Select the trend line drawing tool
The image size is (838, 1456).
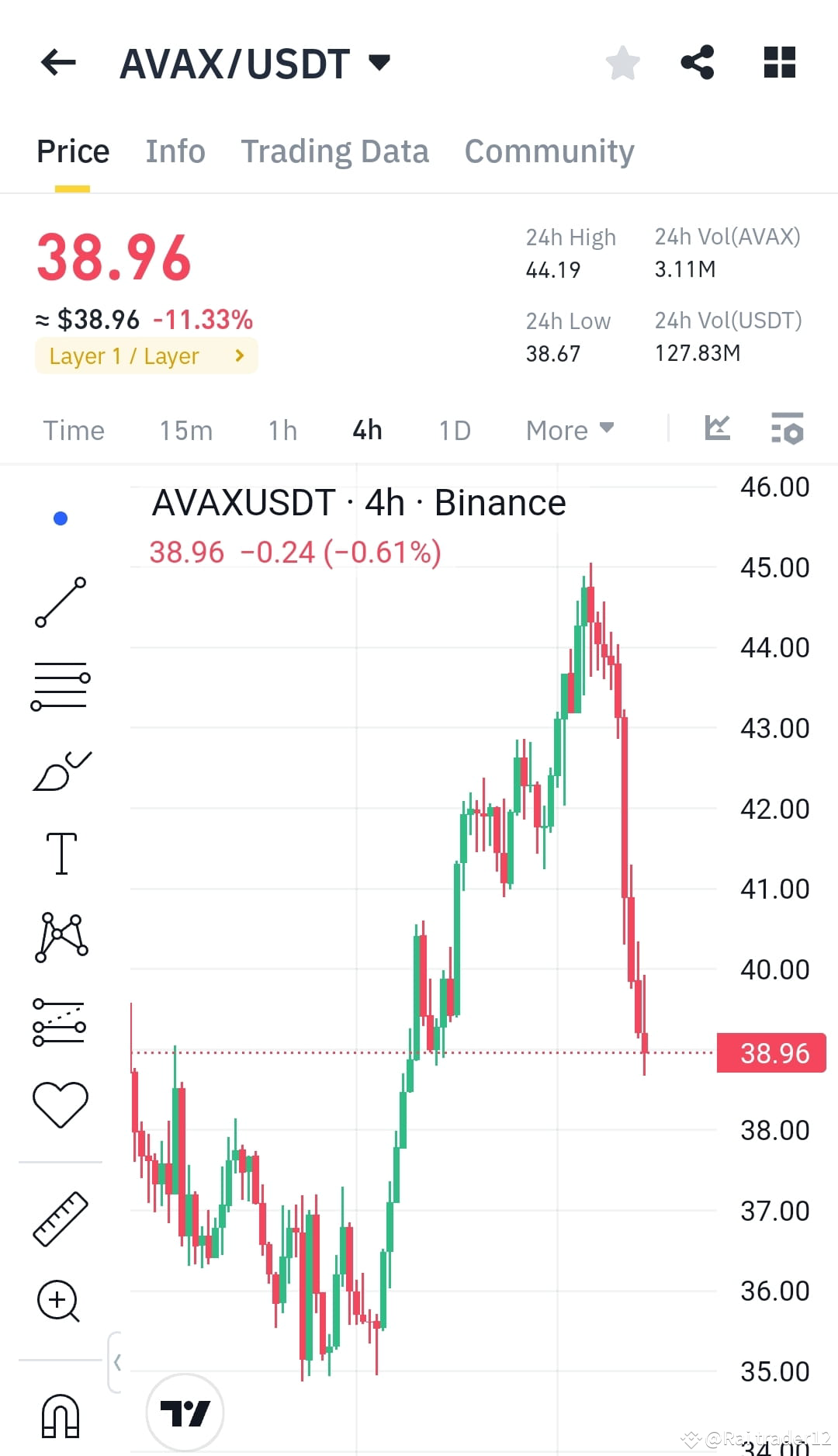click(61, 604)
